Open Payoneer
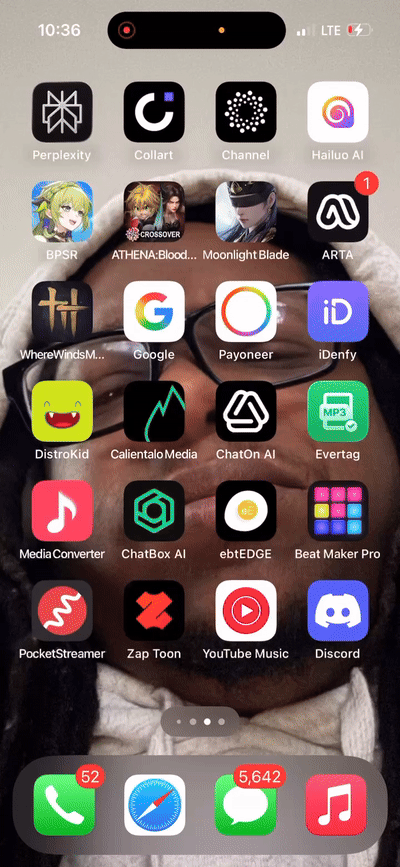 (x=246, y=311)
